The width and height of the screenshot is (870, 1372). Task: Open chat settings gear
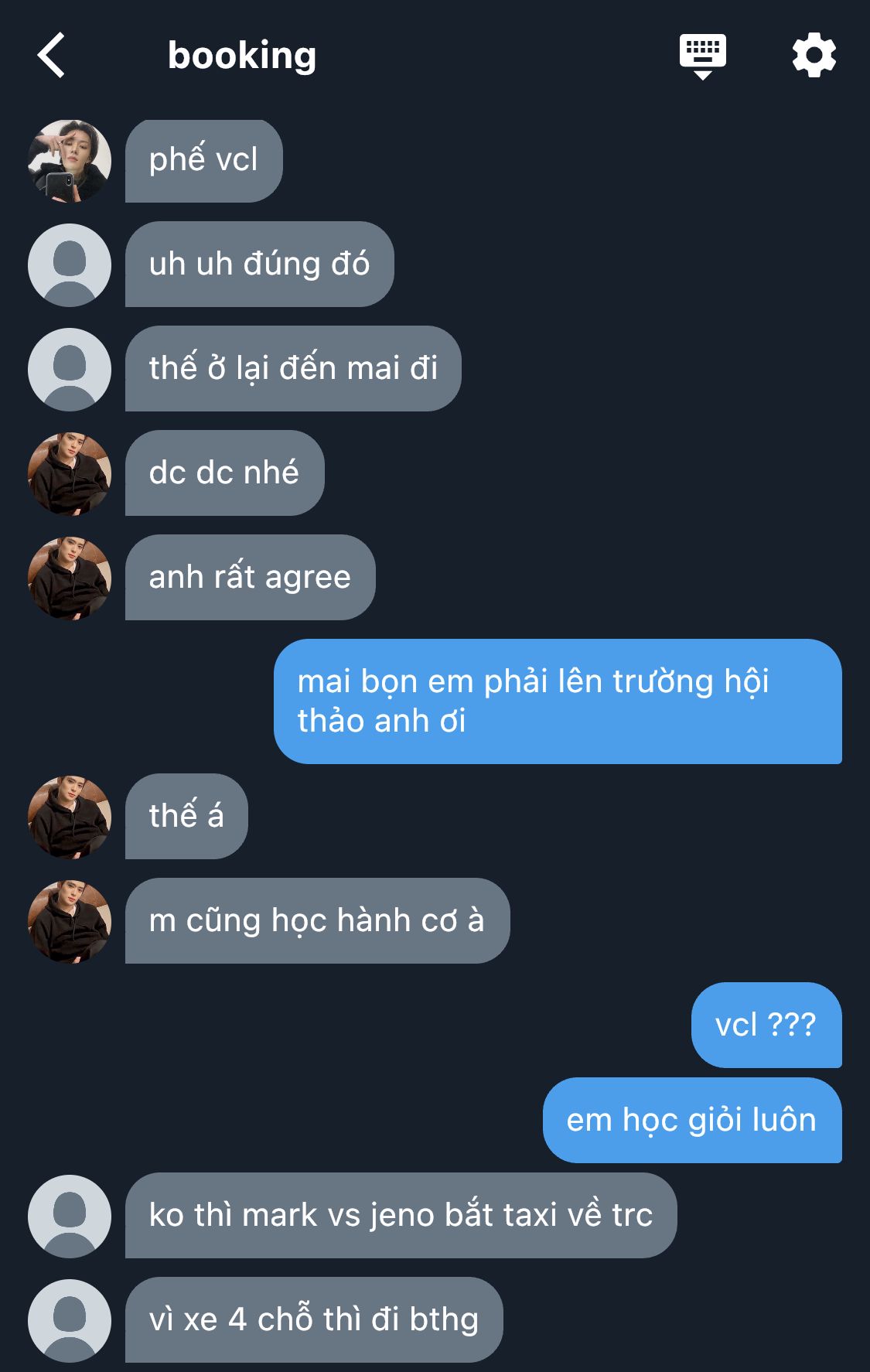(814, 55)
